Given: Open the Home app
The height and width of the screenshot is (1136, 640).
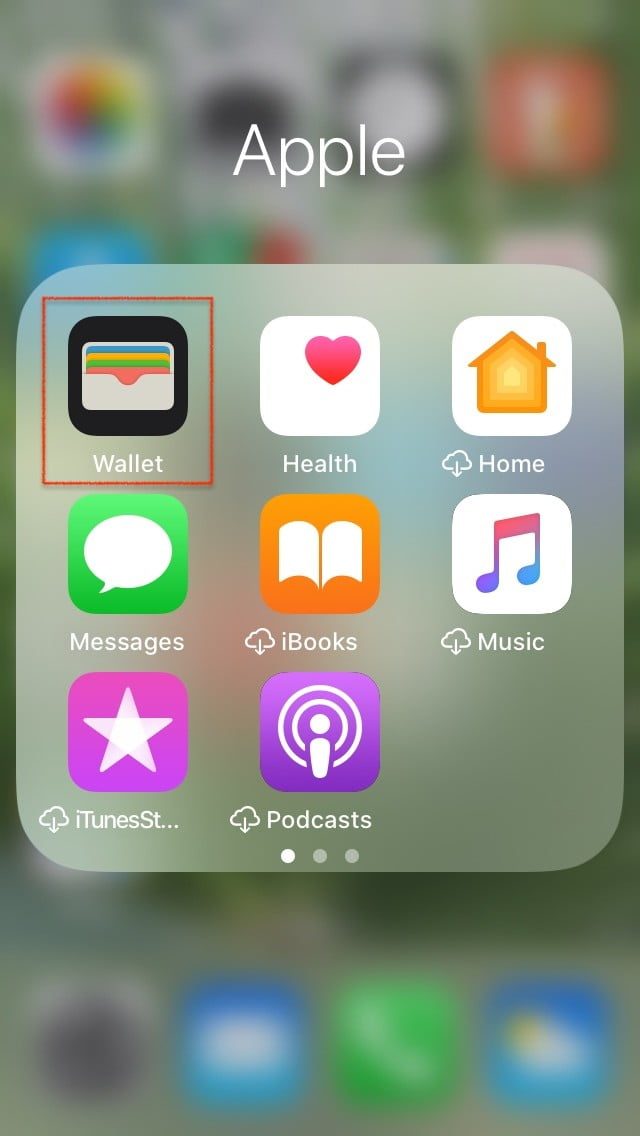Looking at the screenshot, I should 511,376.
